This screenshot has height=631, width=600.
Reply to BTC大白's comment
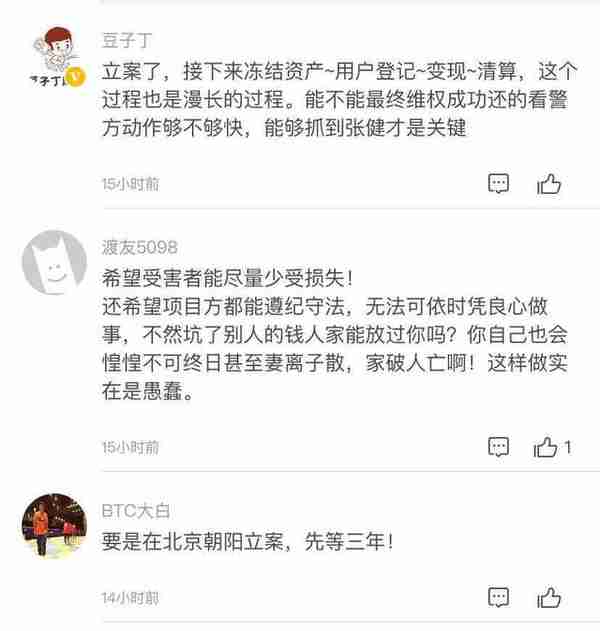point(498,598)
